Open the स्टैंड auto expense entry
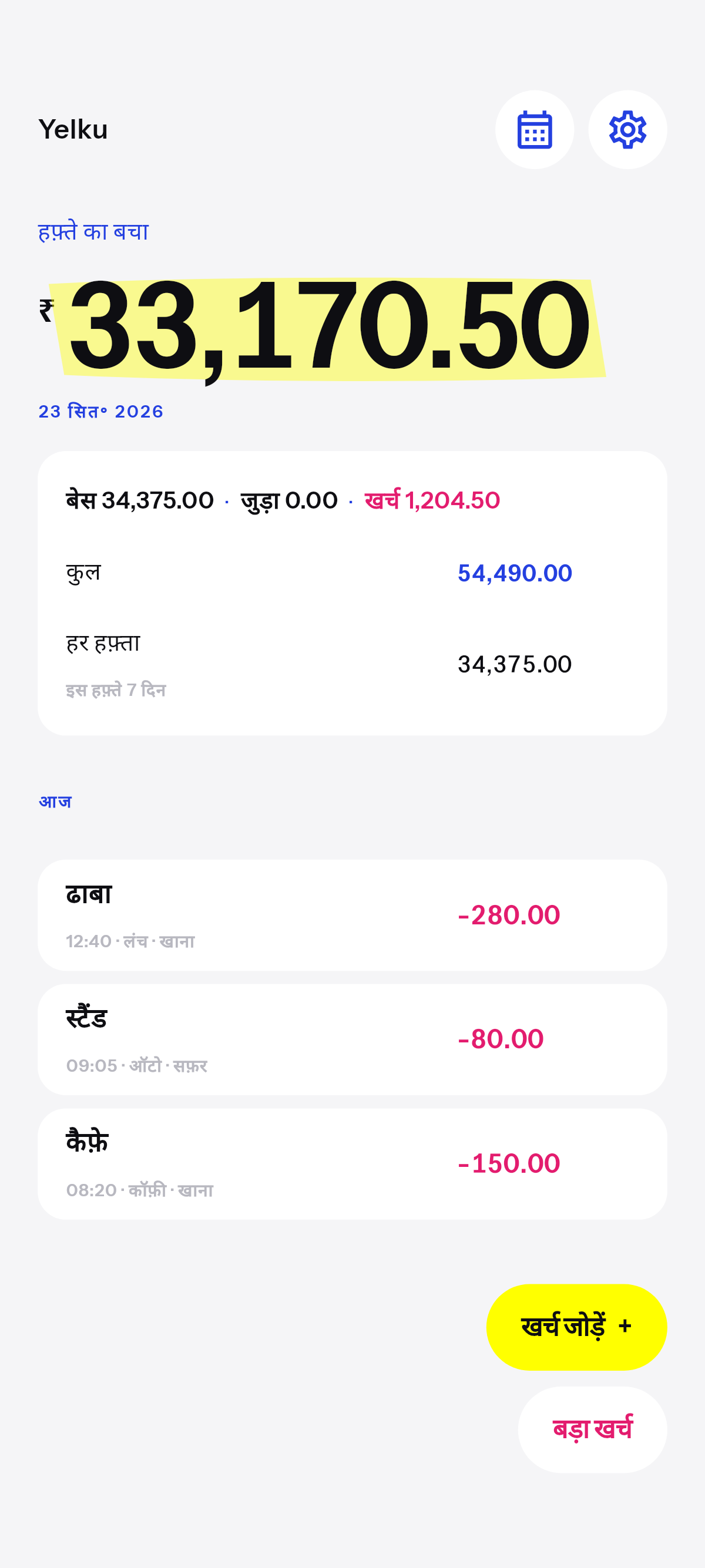Screen dimensions: 705x1568 pos(352,1039)
